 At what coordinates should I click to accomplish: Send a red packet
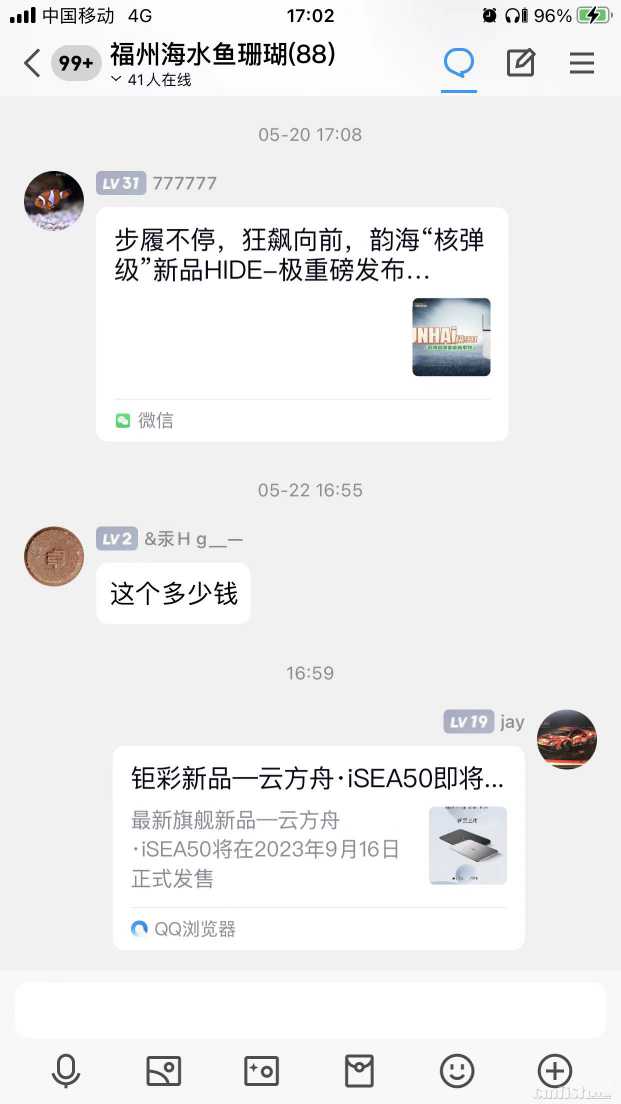coord(359,1071)
